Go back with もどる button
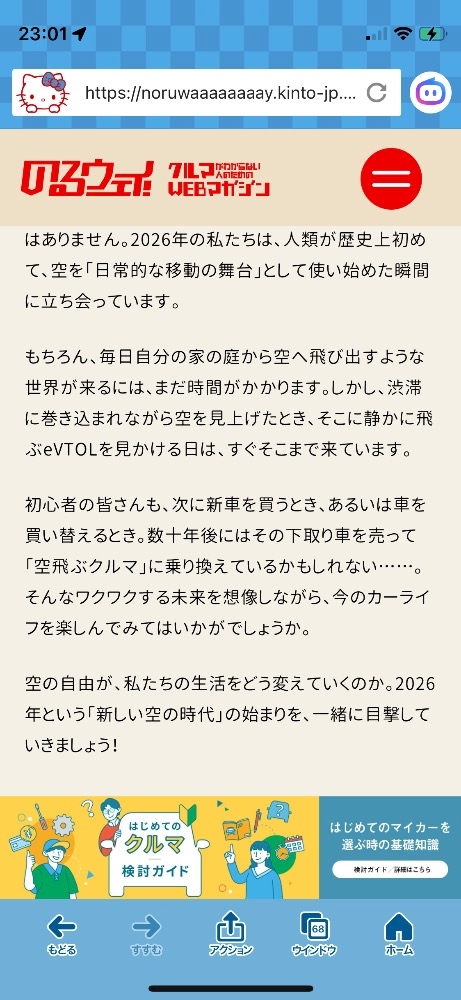The image size is (461, 1000). coord(62,933)
